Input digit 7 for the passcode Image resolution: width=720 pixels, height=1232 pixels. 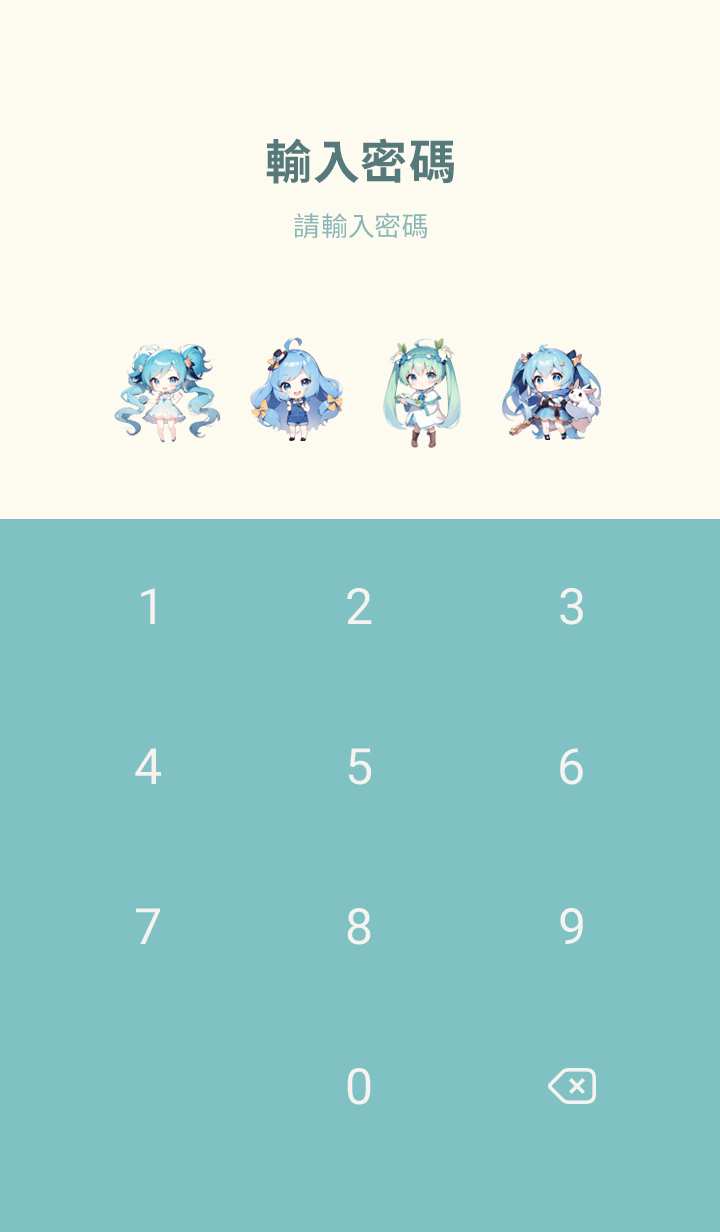[x=148, y=927]
